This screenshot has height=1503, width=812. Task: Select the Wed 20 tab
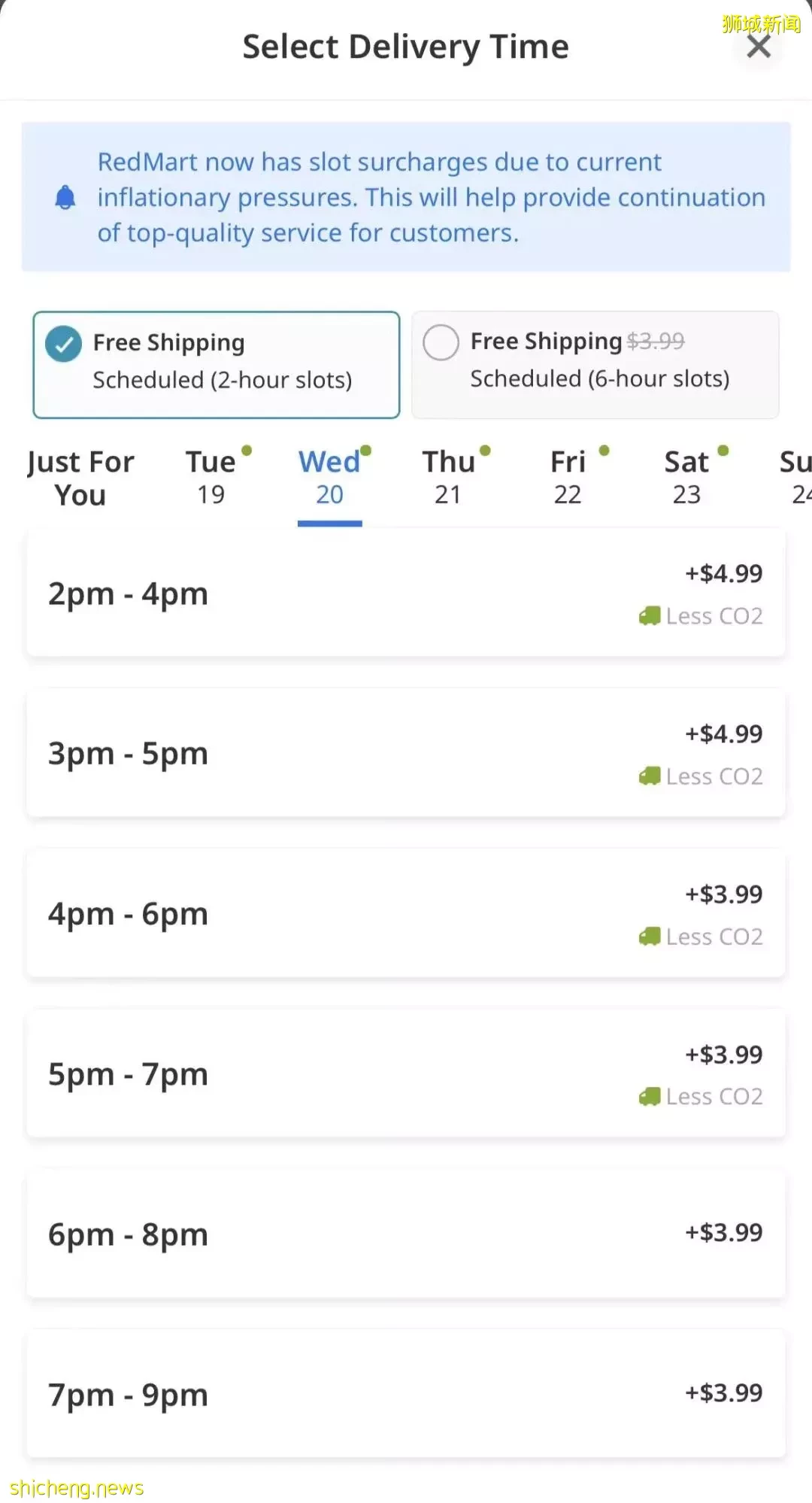330,478
